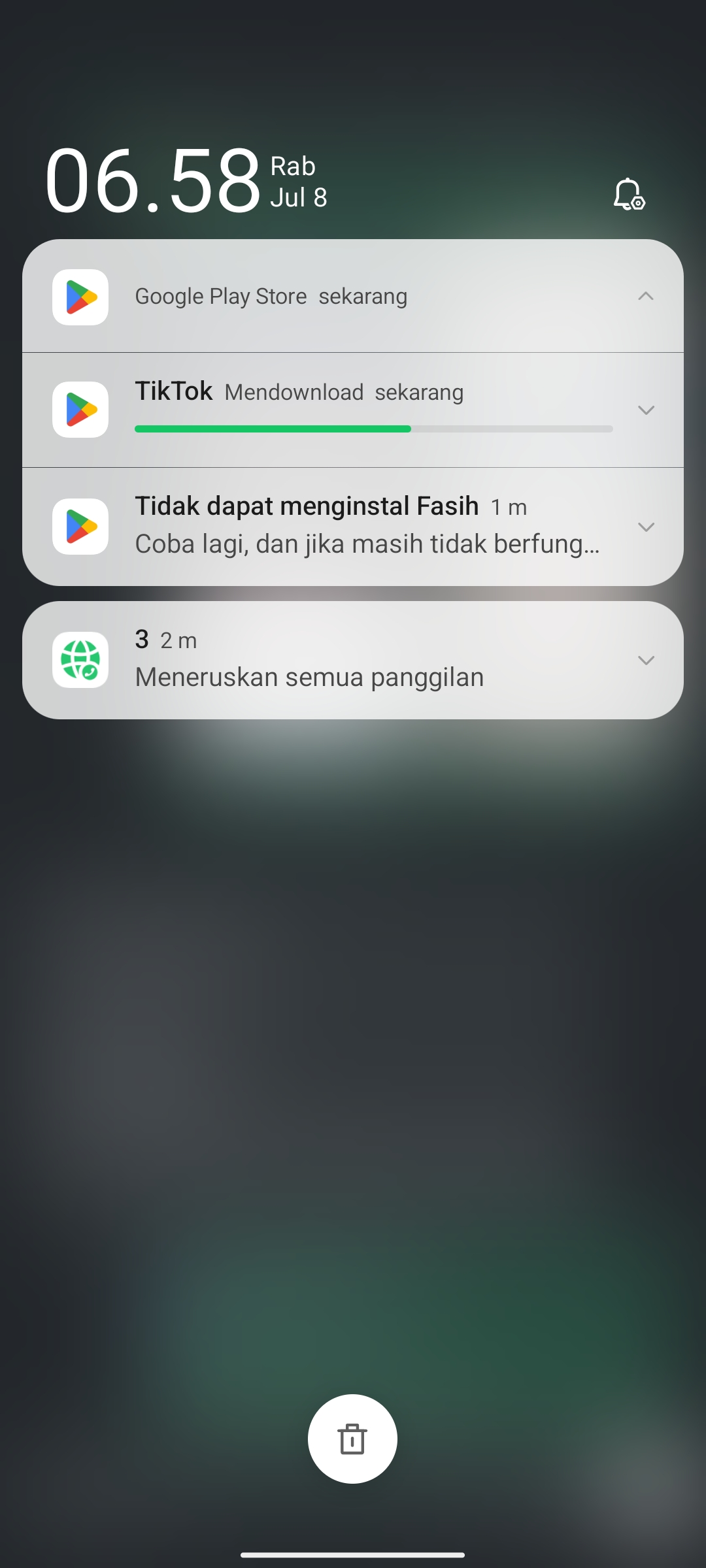Viewport: 706px width, 1568px height.
Task: Open the TikTok Mendownload notification
Action: (x=353, y=410)
